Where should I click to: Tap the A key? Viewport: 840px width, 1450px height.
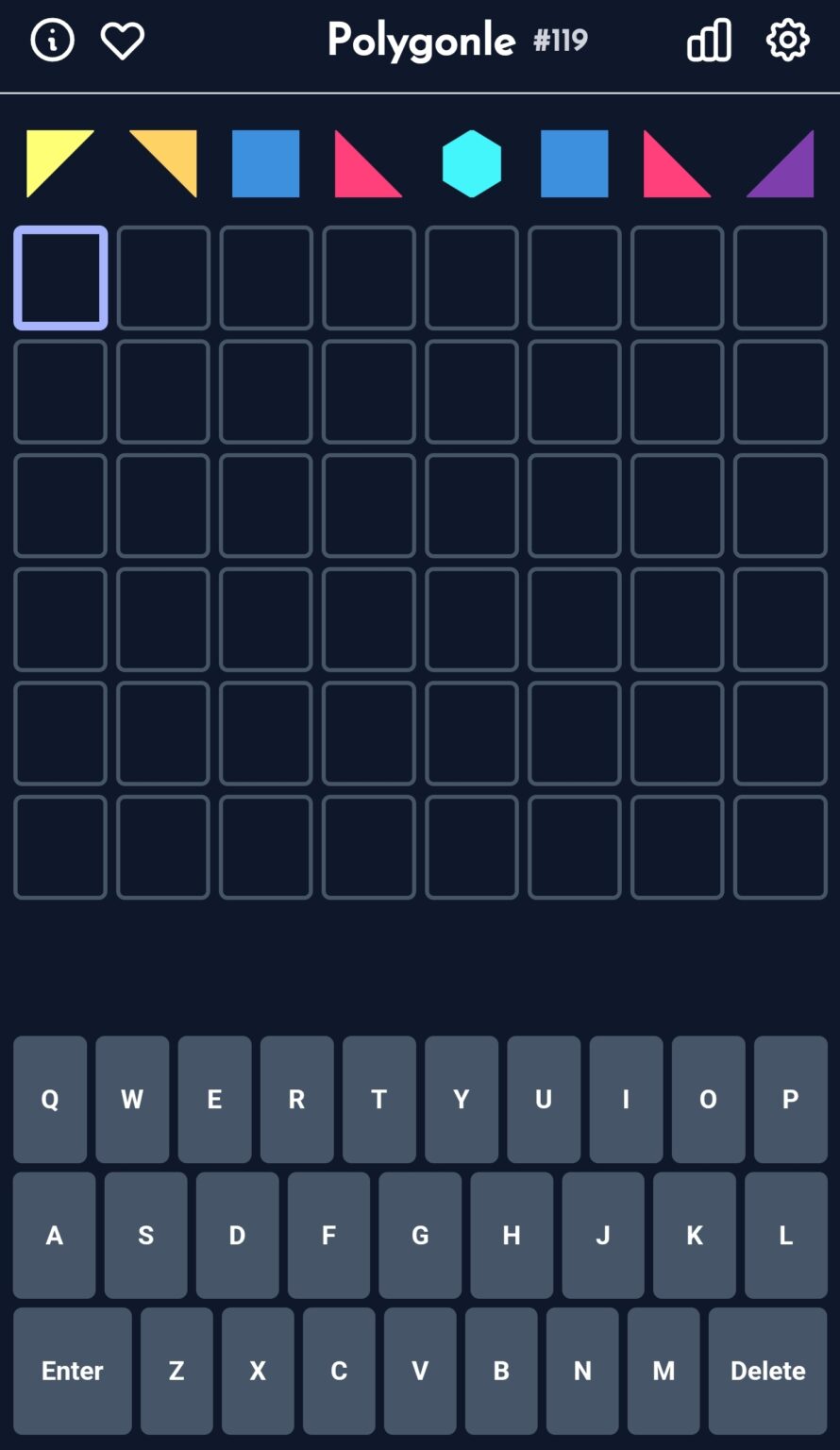(54, 1235)
